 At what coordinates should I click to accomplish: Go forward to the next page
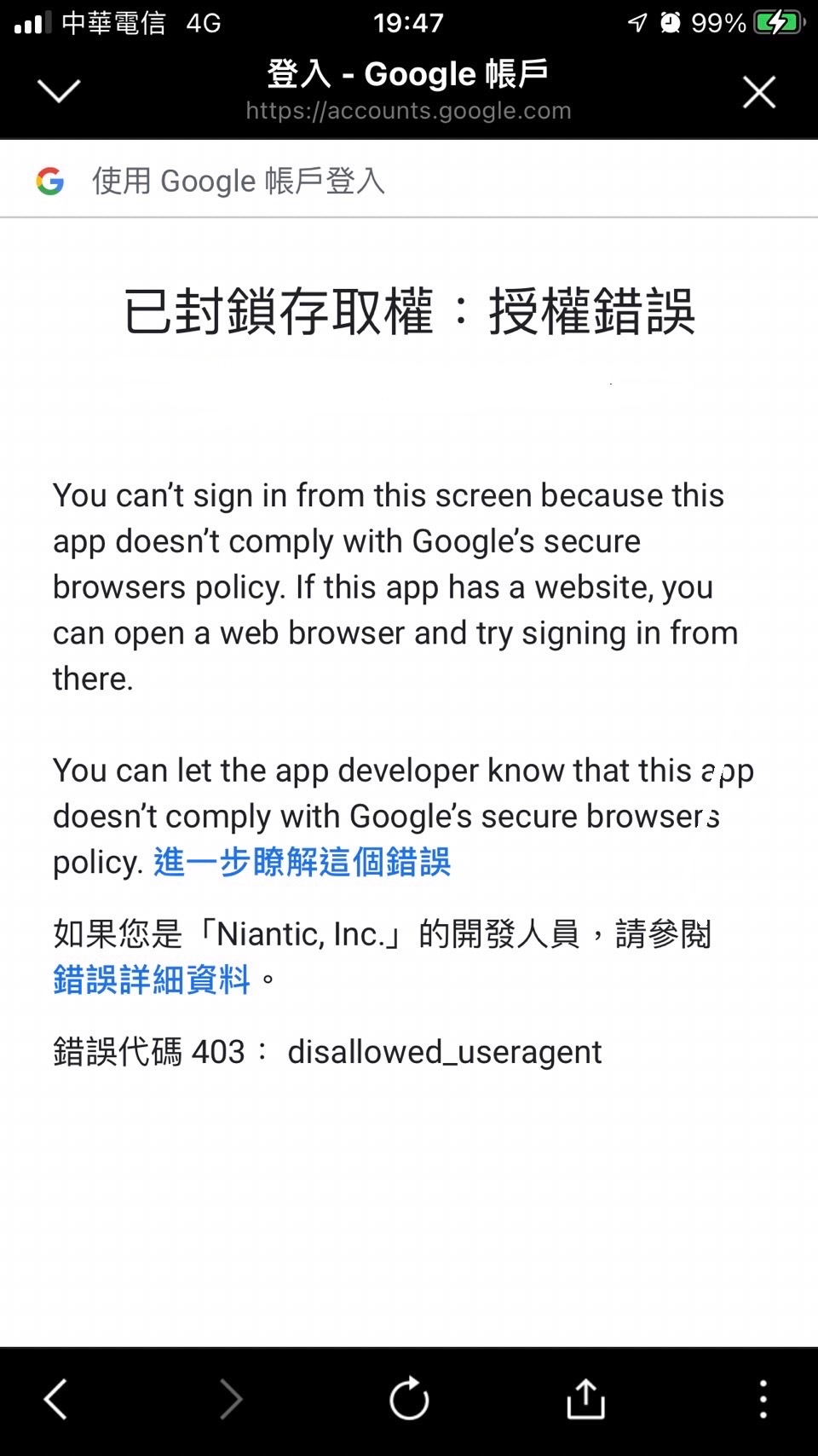[231, 1399]
